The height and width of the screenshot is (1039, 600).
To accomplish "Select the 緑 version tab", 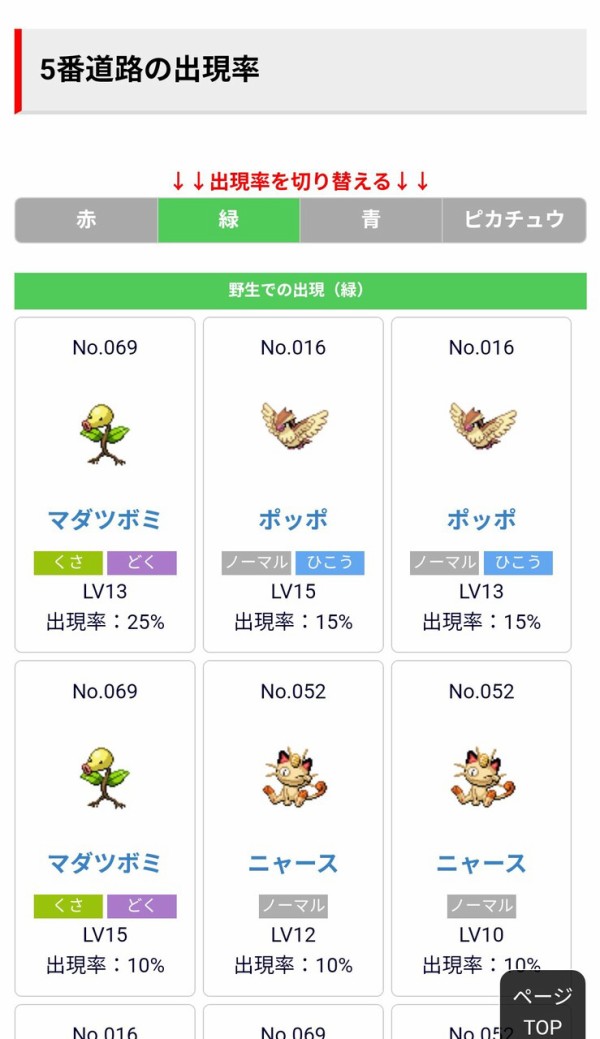I will (229, 219).
